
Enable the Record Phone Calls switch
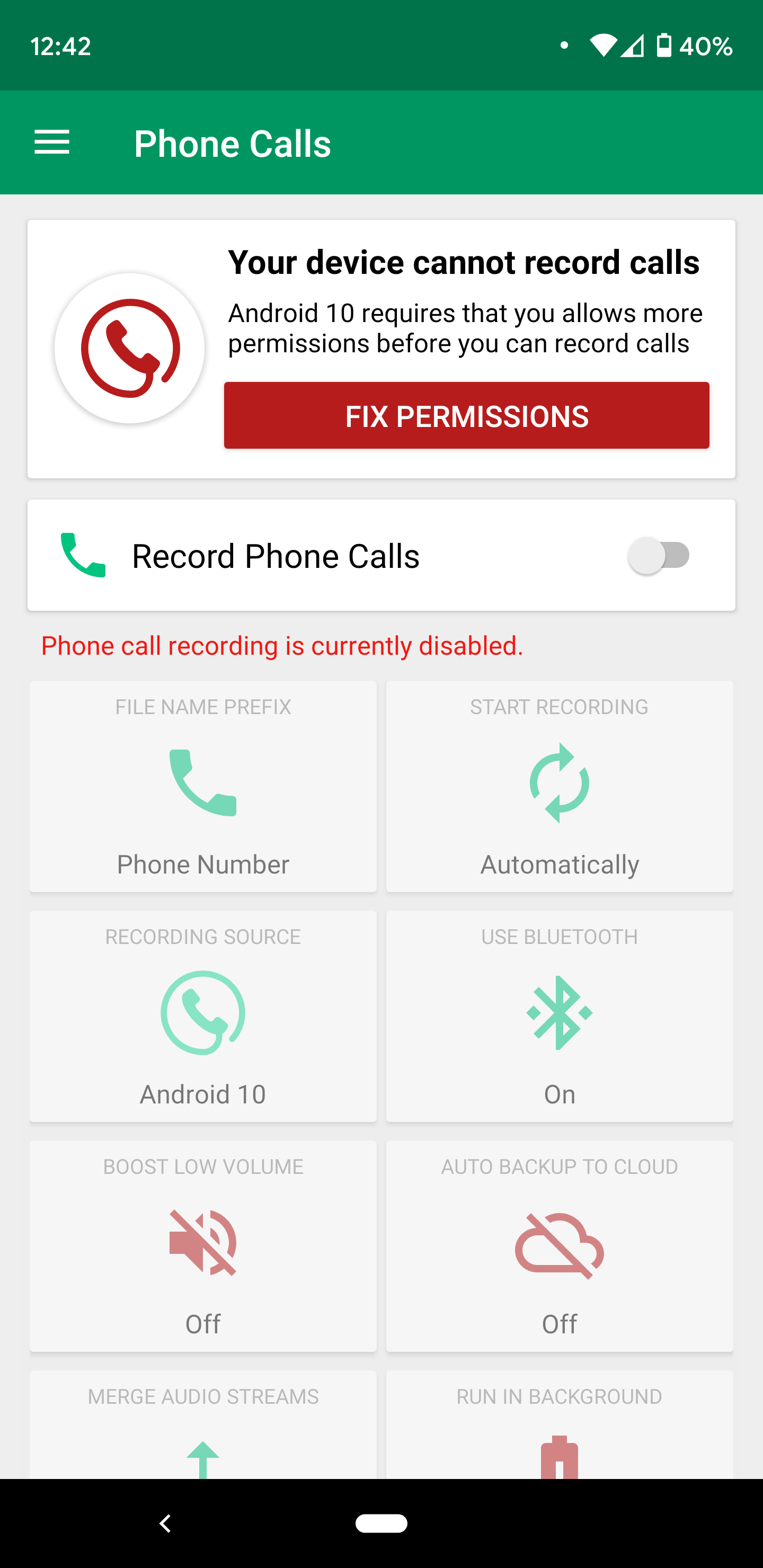pos(659,555)
